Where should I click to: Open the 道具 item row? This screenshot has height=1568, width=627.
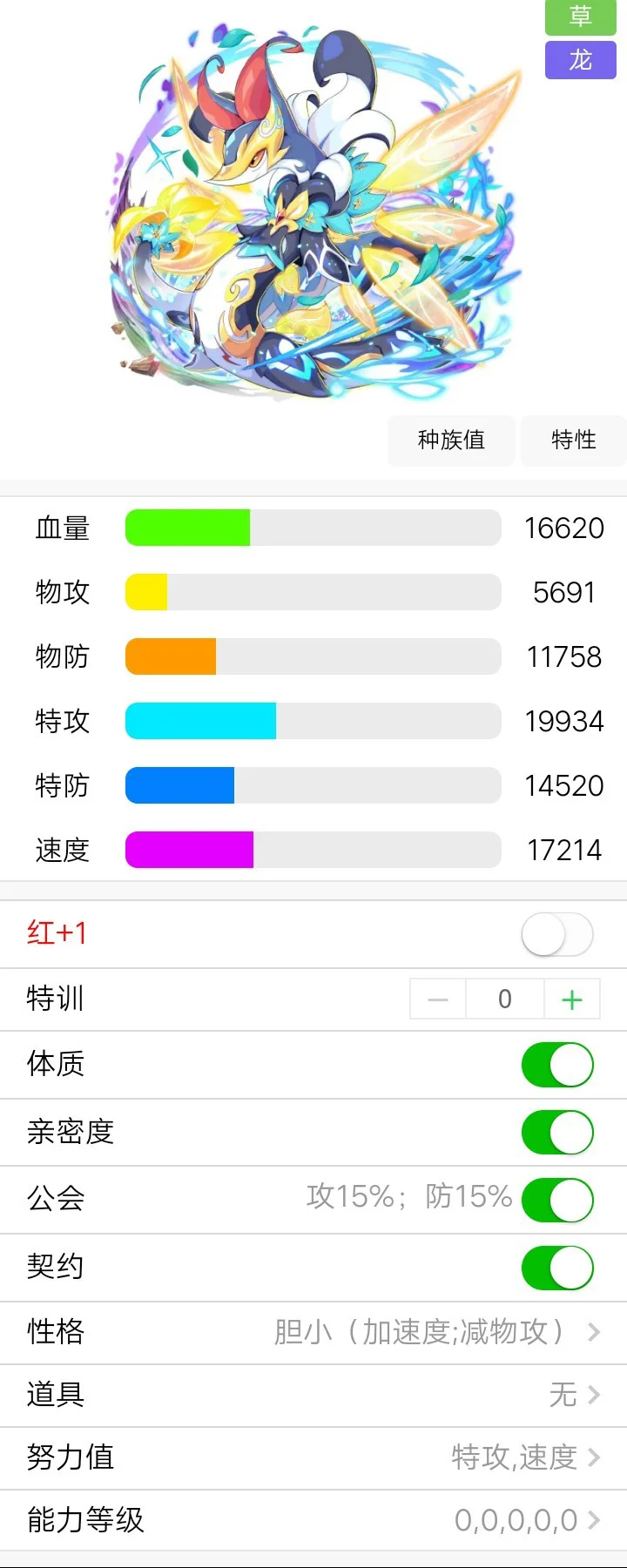(313, 1395)
